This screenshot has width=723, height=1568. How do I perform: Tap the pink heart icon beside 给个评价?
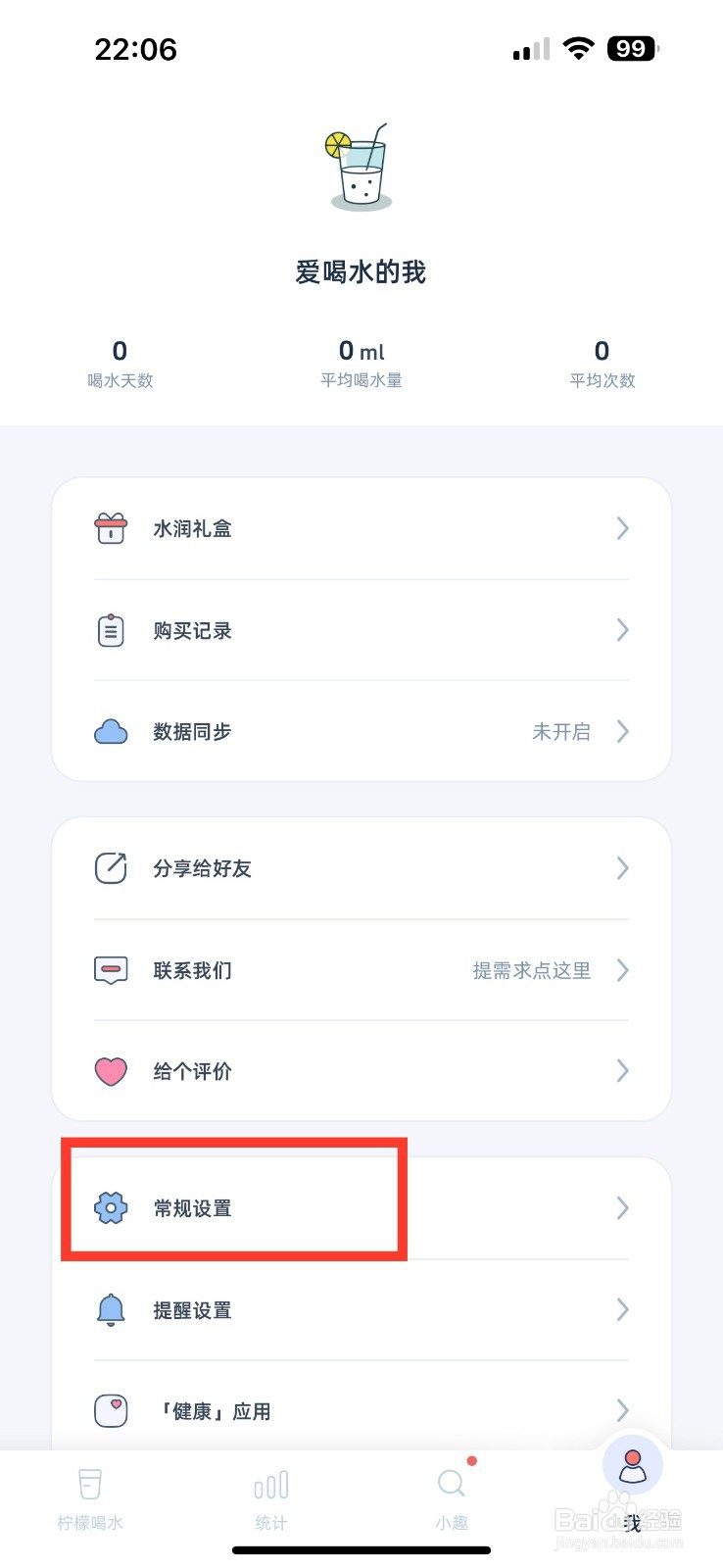pos(111,1071)
